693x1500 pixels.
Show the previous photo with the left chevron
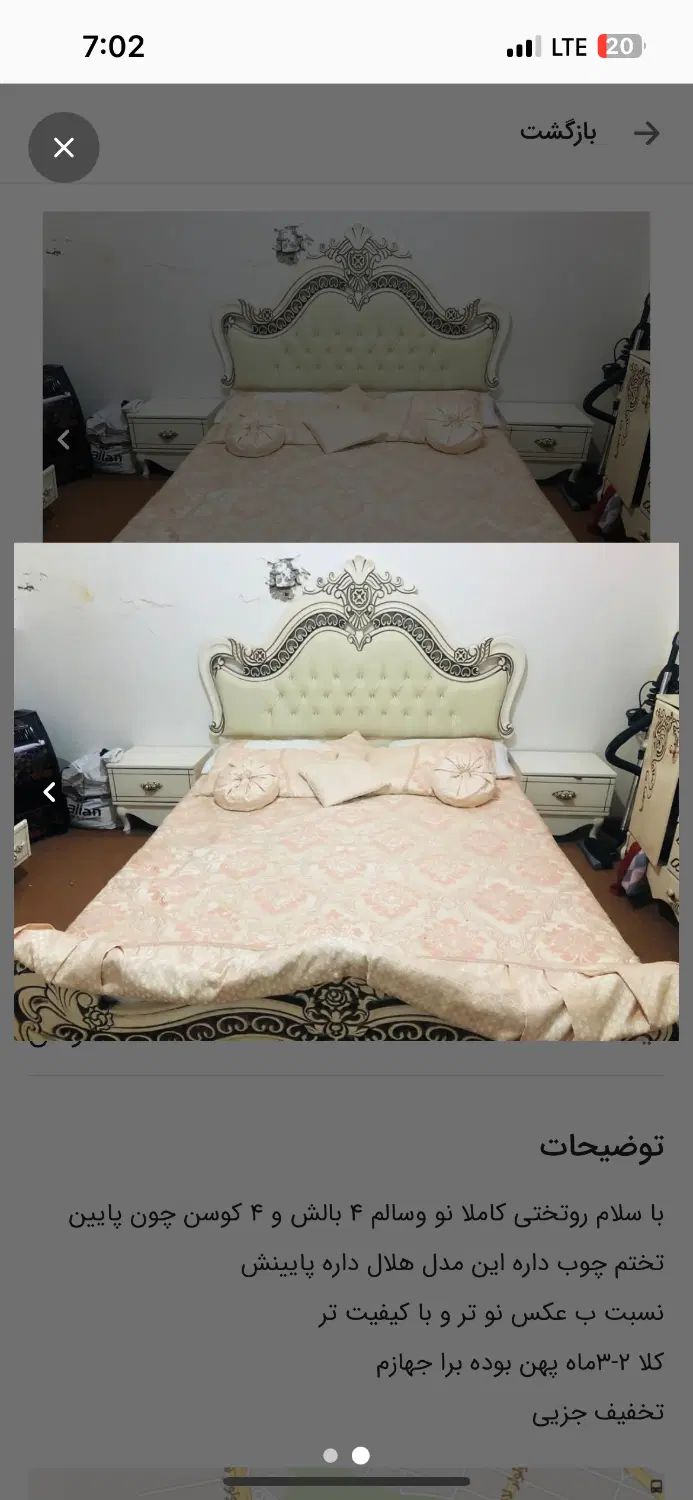(x=49, y=793)
